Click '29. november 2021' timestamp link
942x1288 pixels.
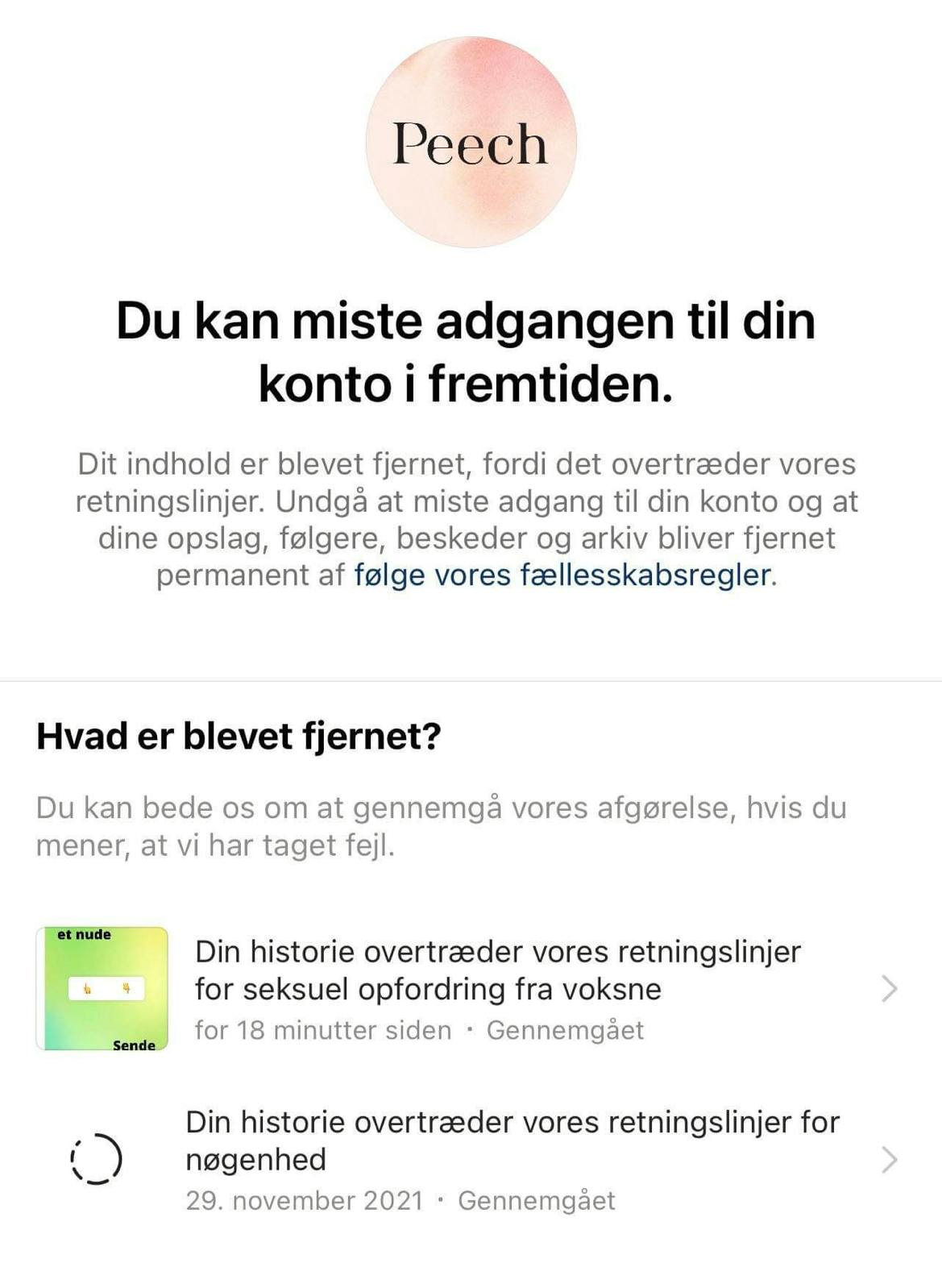pyautogui.click(x=305, y=1200)
